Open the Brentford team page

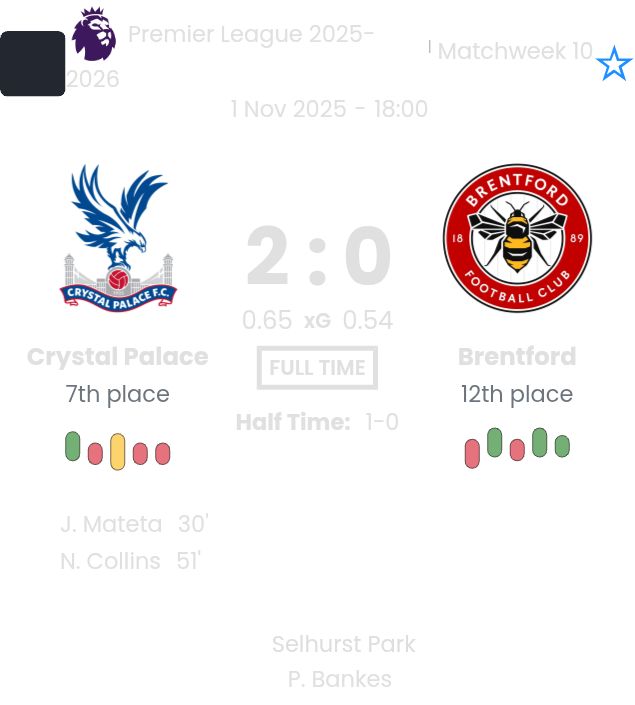516,357
